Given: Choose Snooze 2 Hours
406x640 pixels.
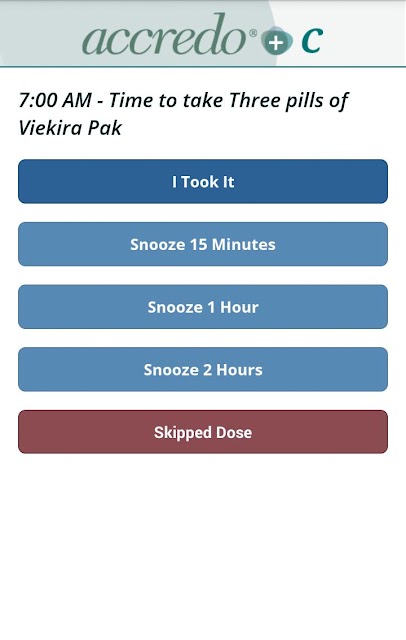Looking at the screenshot, I should click(x=203, y=369).
